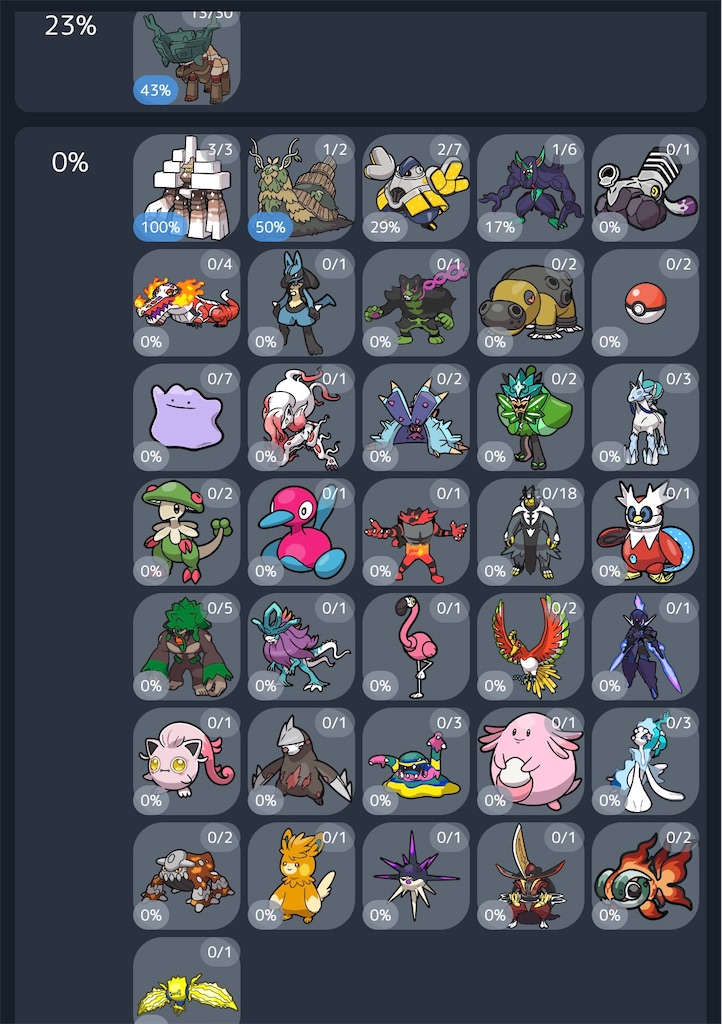722x1024 pixels.
Task: Select the Toxapex tile
Action: [416, 418]
